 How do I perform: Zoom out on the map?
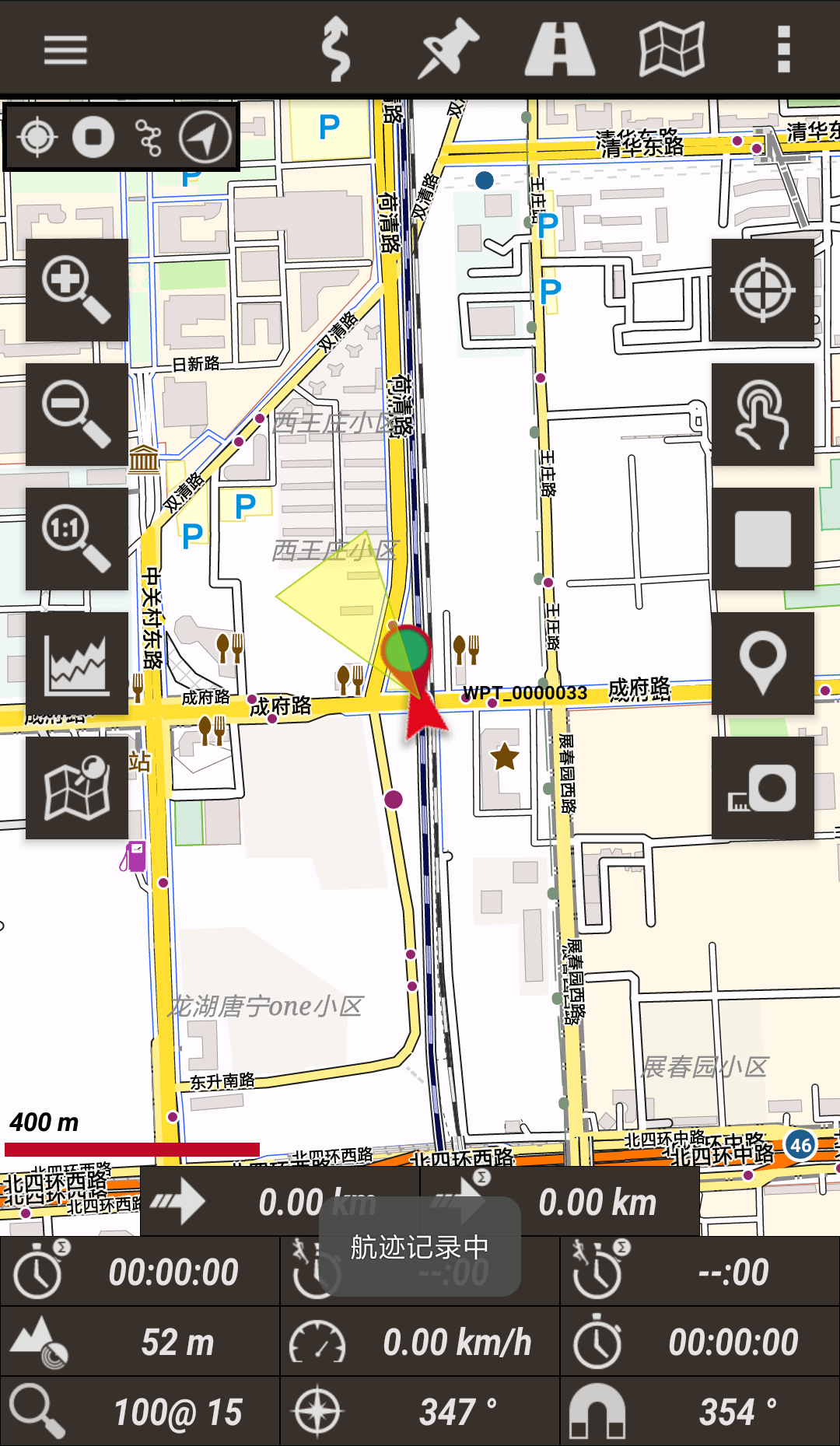click(76, 414)
